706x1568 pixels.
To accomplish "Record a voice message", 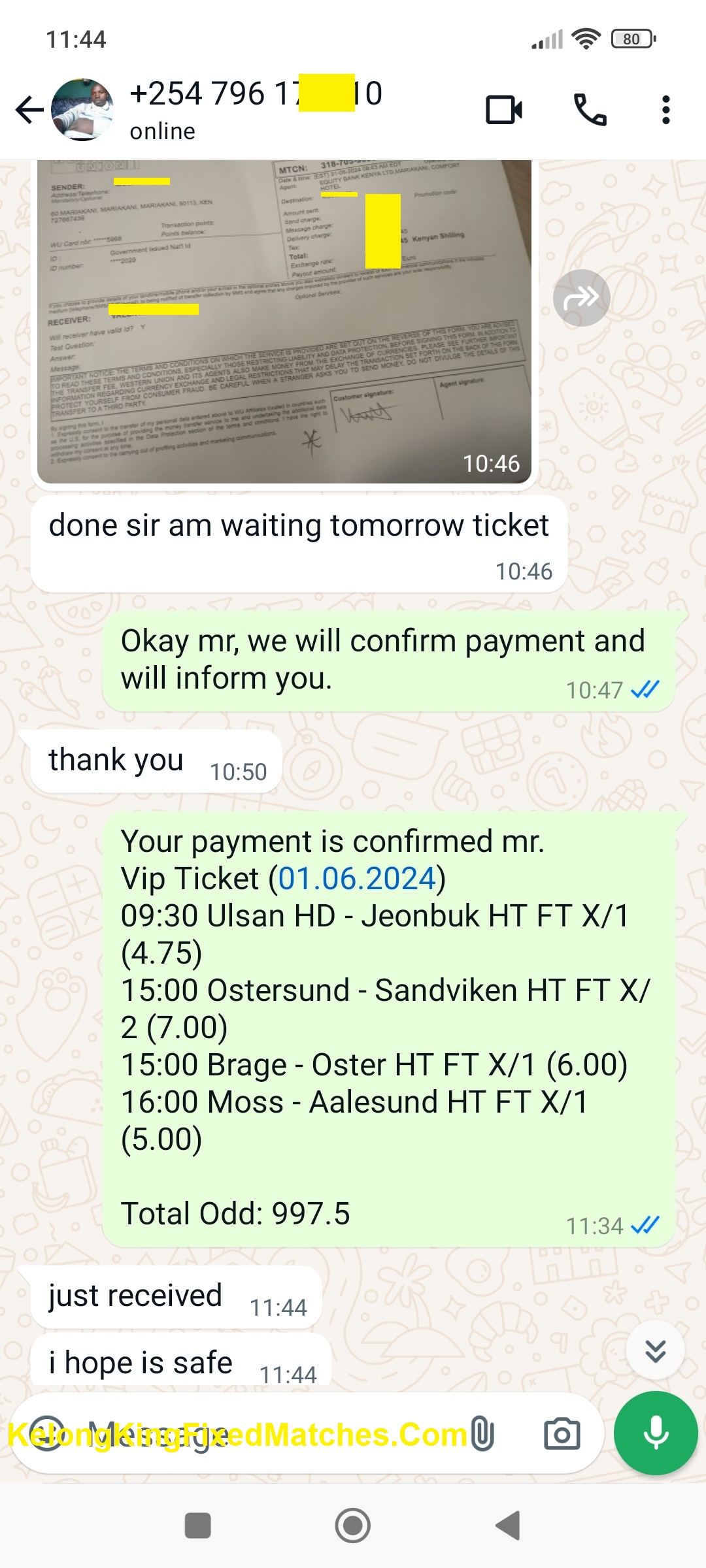I will pyautogui.click(x=655, y=1434).
